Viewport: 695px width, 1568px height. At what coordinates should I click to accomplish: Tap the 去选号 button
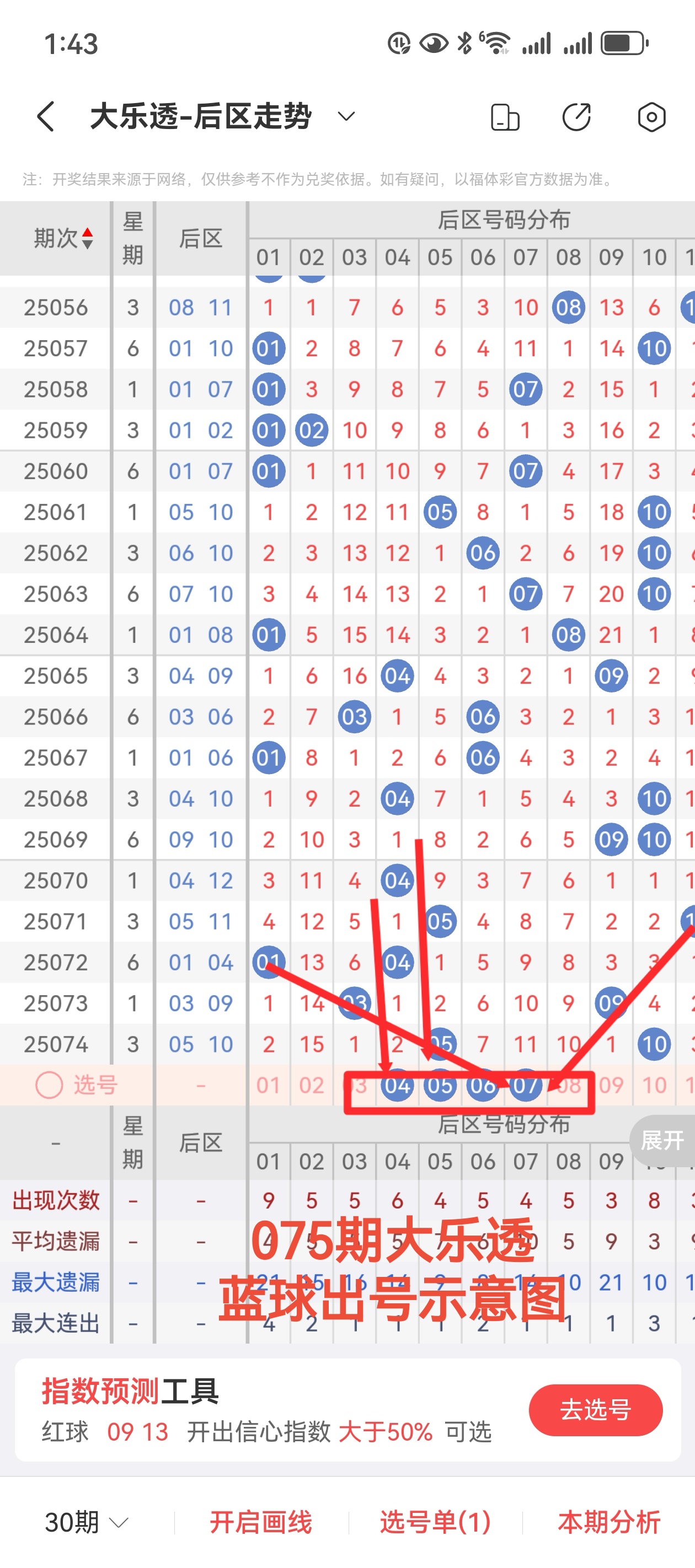coord(595,1410)
